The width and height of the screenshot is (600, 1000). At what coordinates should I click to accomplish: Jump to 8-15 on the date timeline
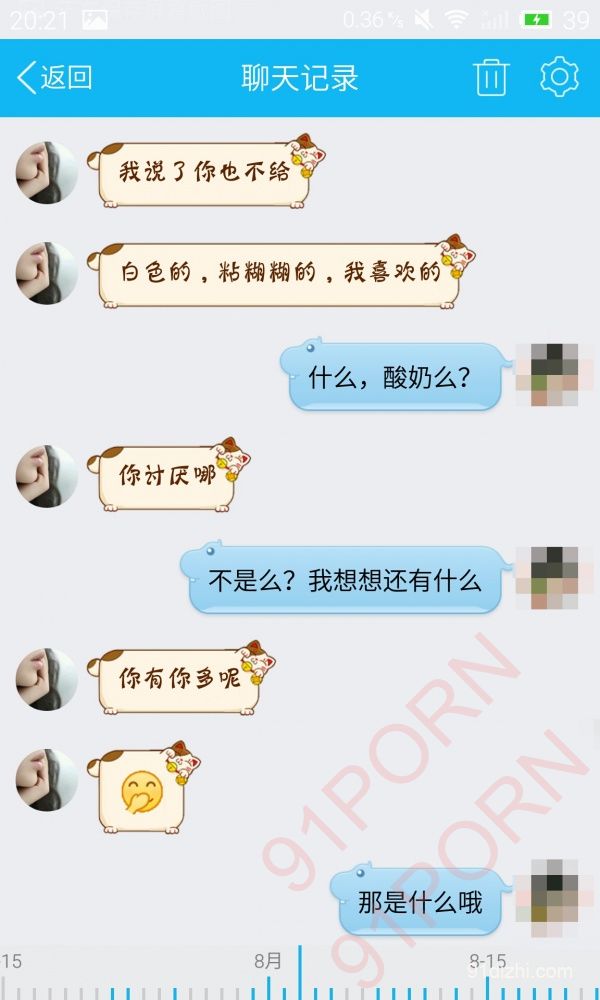488,963
